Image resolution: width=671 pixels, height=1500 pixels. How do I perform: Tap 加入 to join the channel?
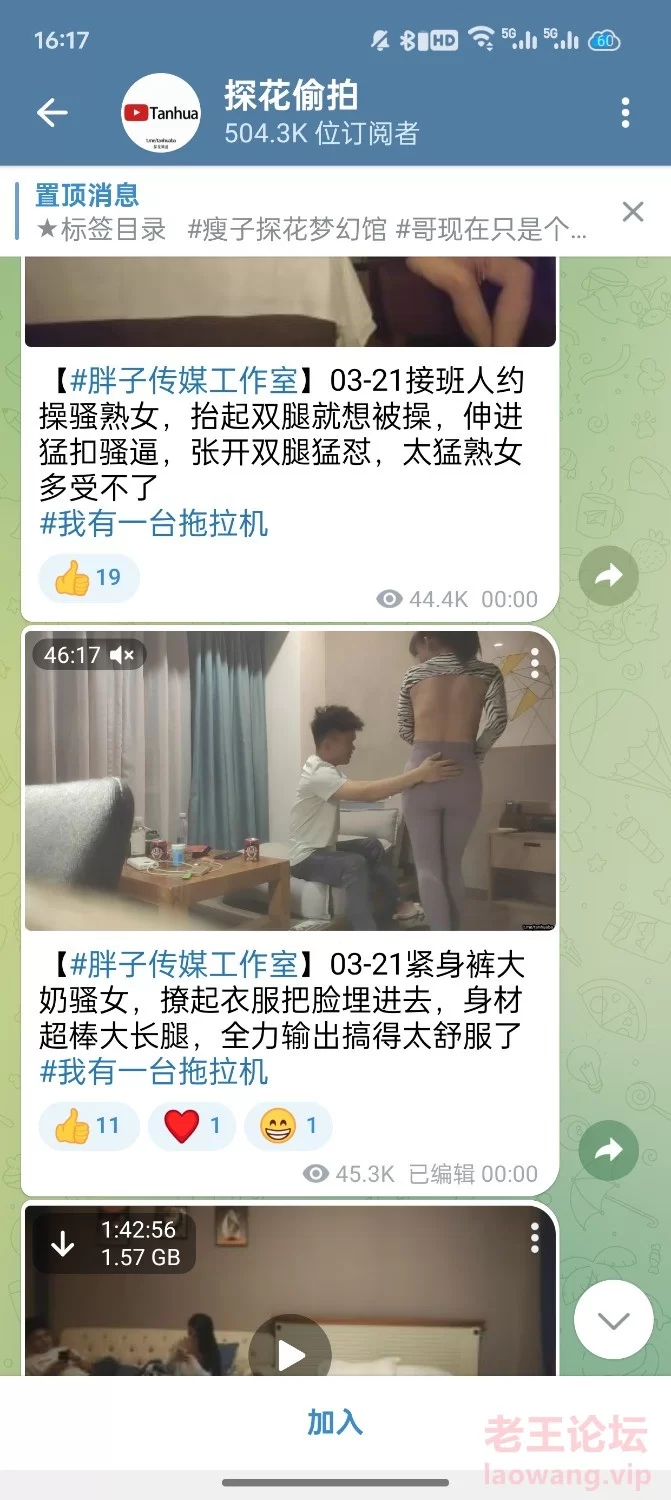tap(335, 1422)
